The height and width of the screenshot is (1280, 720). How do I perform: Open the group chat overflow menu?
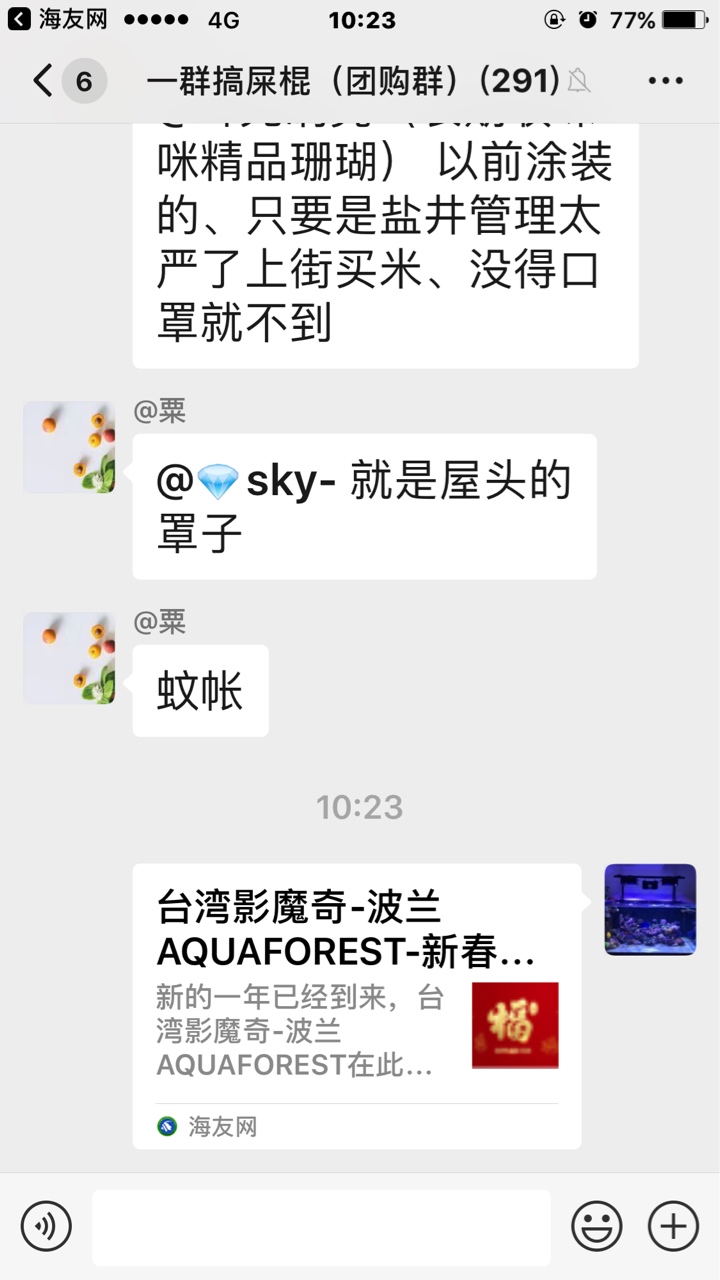[665, 81]
